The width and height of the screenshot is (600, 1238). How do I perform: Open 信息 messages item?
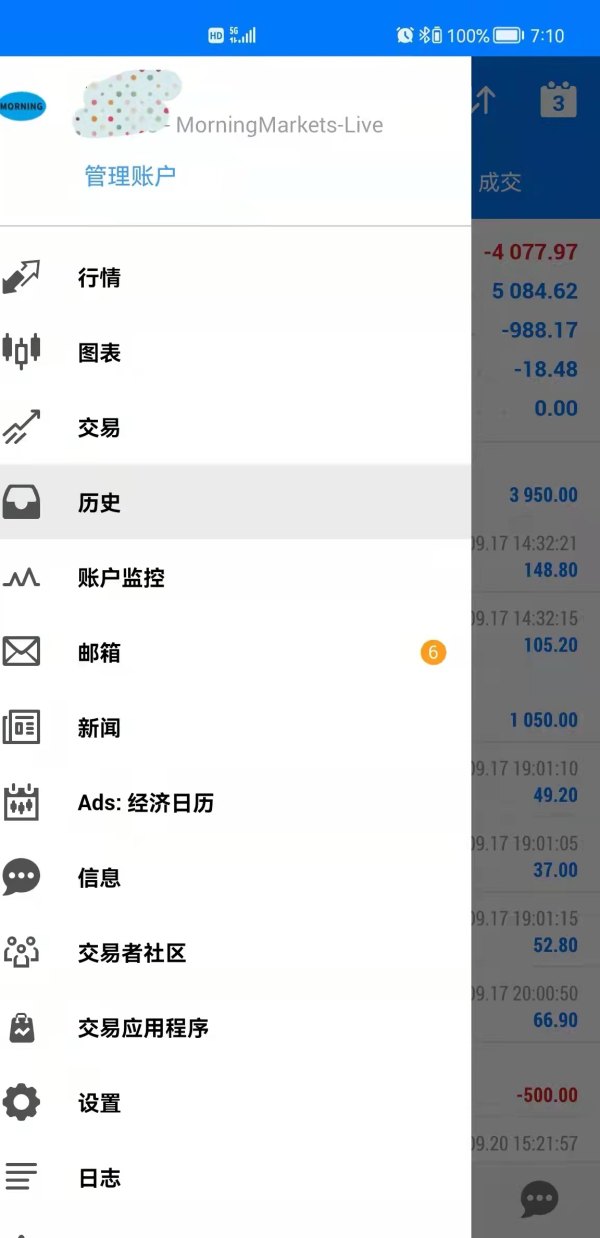tap(235, 877)
